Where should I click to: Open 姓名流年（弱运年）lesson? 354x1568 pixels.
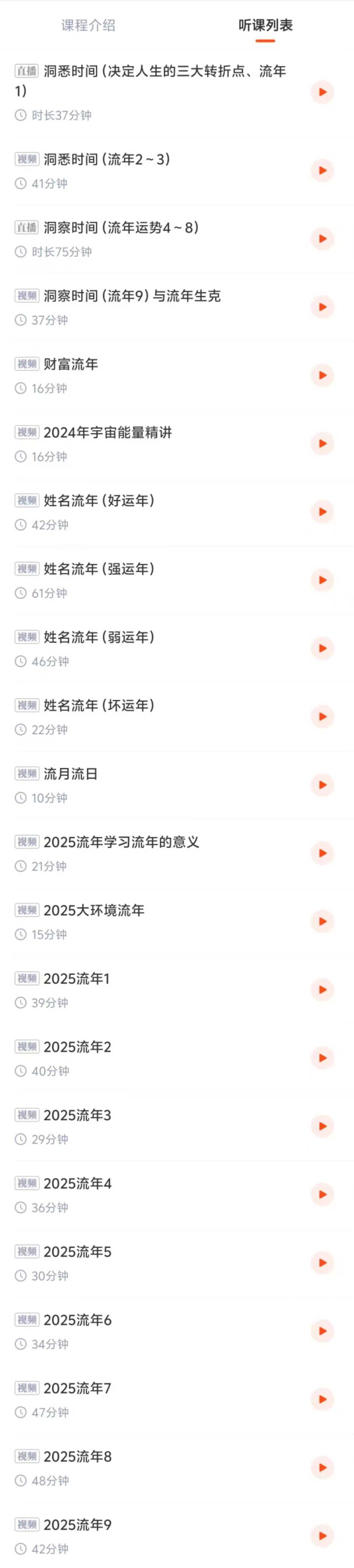[99, 637]
